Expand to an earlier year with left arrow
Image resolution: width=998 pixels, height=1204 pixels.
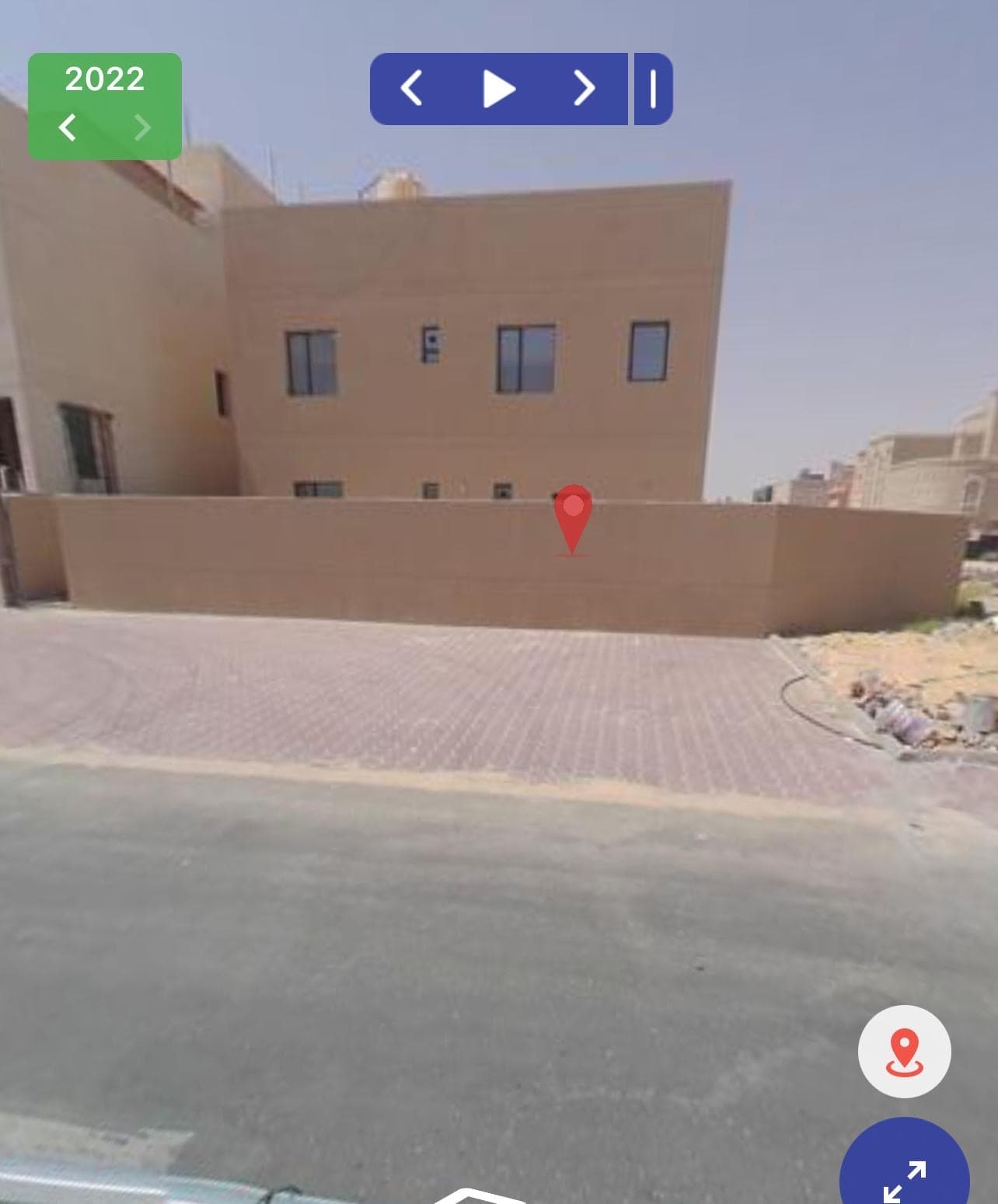[x=68, y=126]
